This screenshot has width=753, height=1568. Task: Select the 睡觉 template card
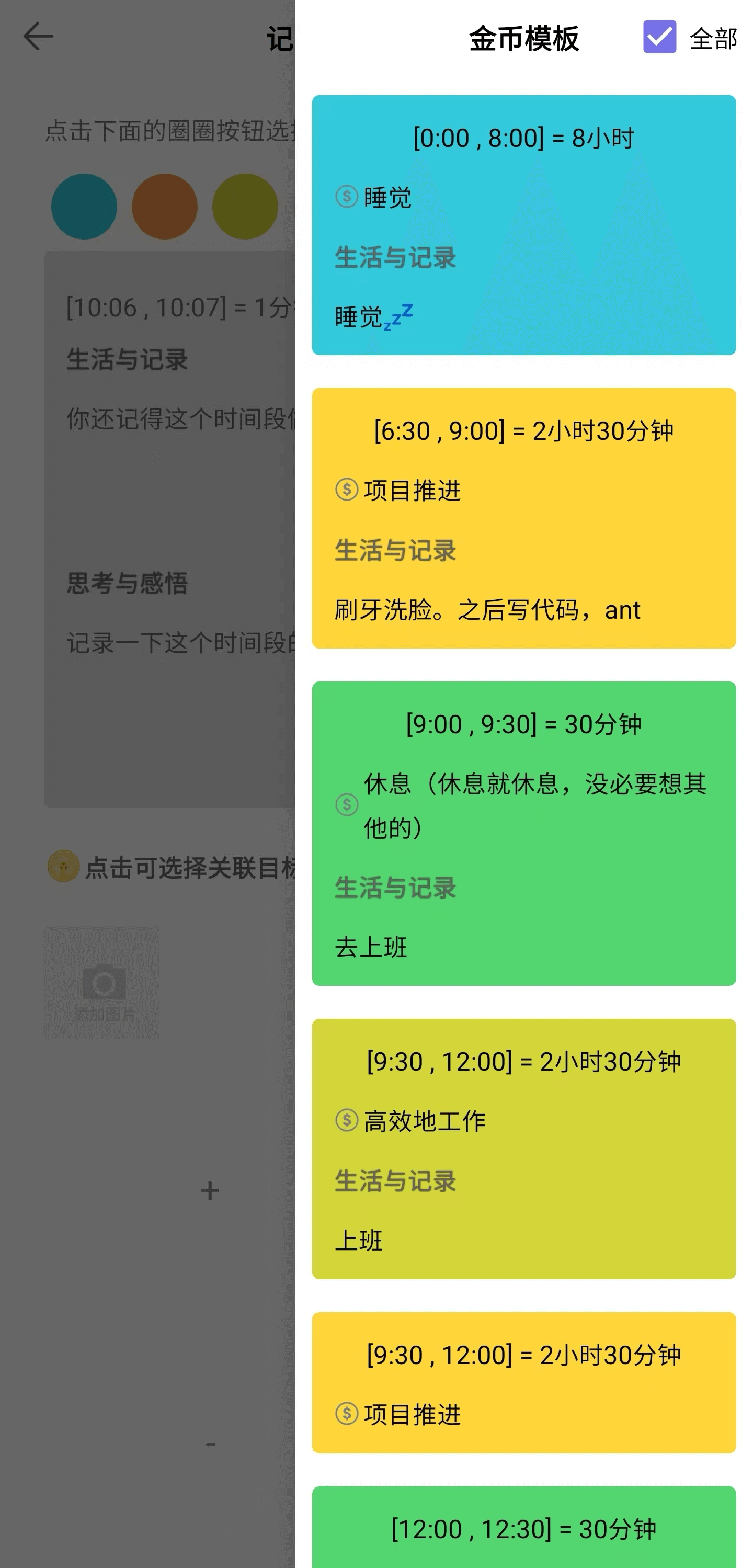(523, 224)
